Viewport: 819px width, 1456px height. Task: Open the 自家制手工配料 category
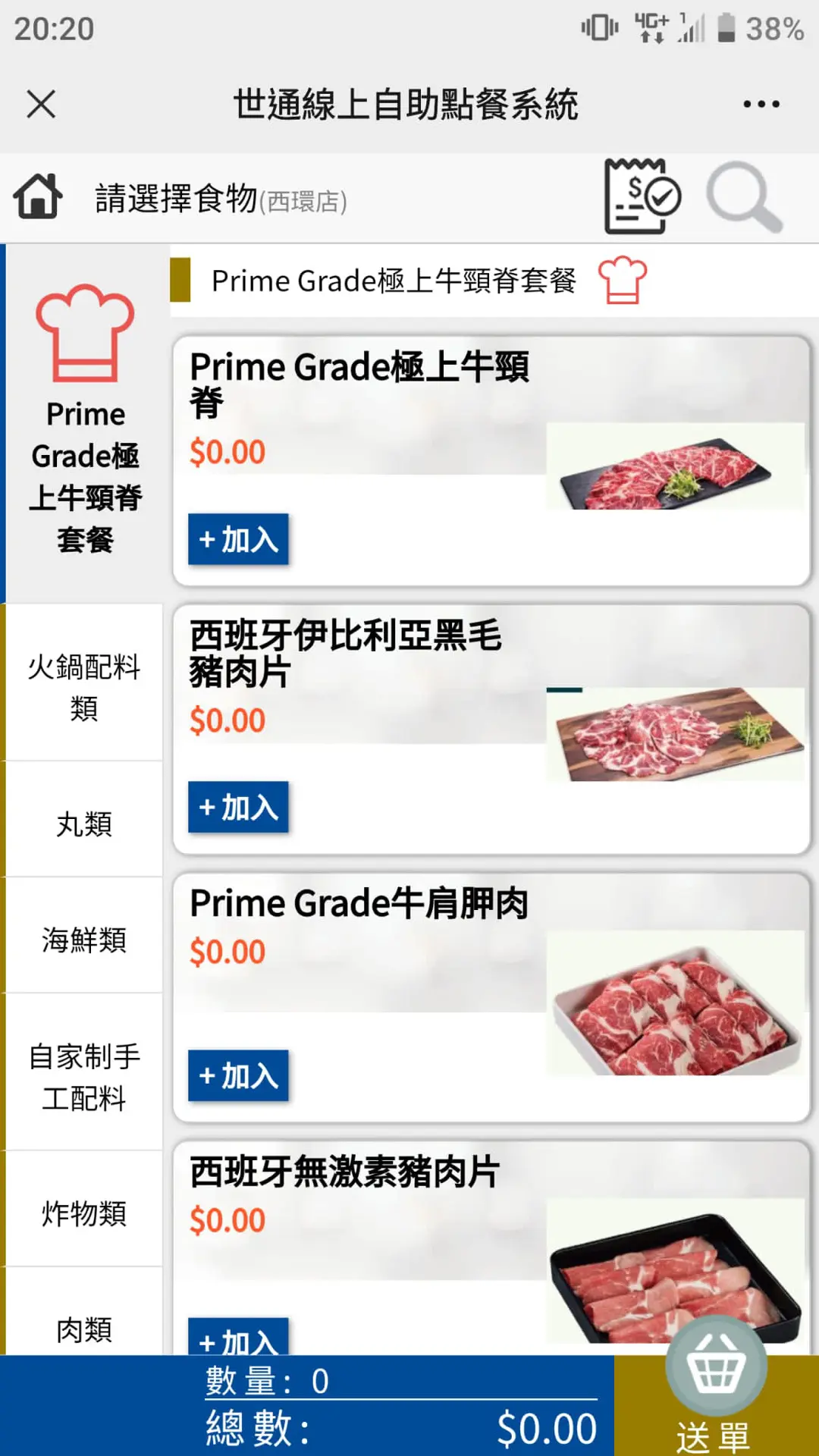point(84,1076)
